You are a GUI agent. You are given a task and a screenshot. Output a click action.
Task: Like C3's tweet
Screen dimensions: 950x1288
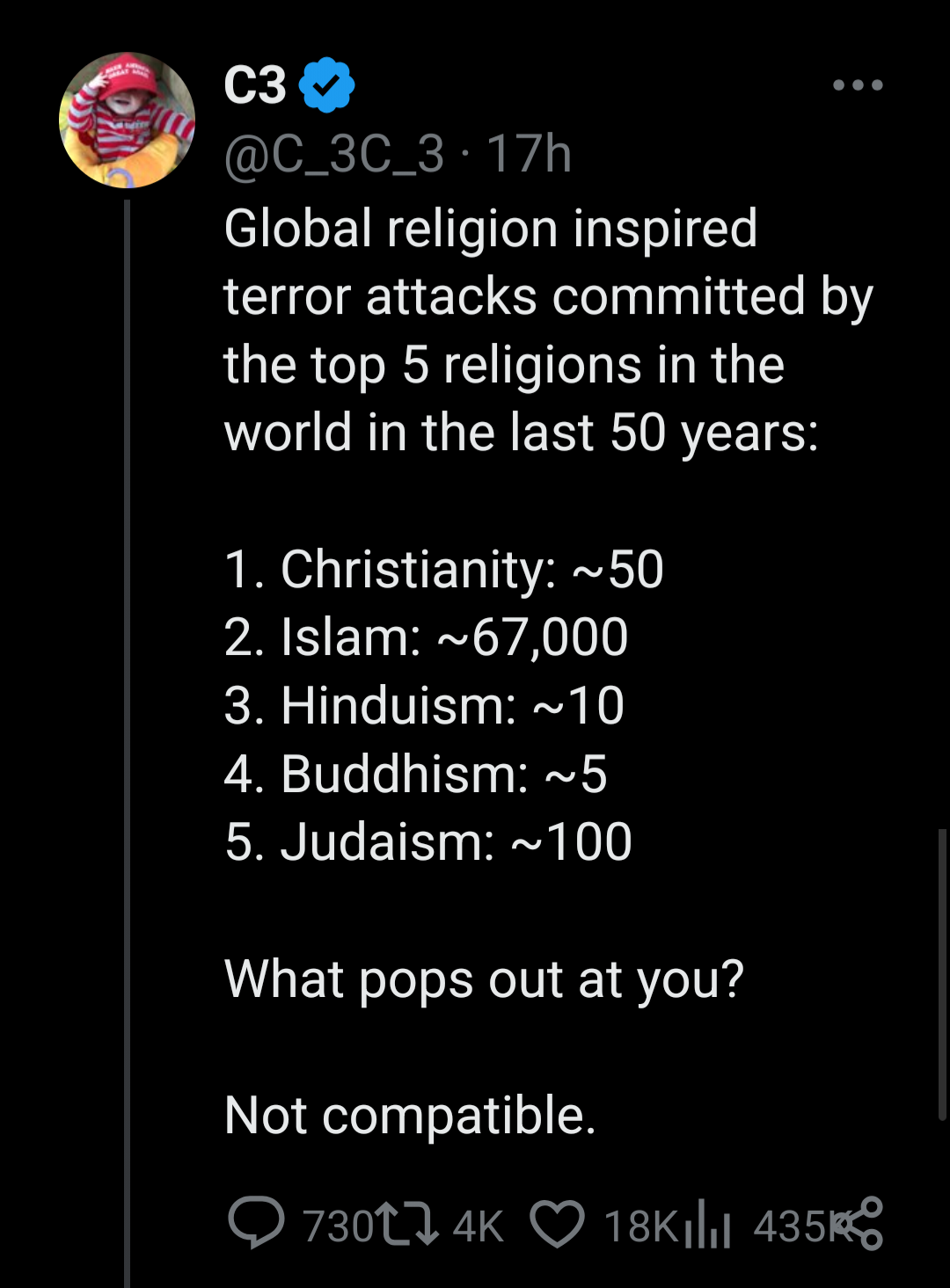tap(557, 1224)
